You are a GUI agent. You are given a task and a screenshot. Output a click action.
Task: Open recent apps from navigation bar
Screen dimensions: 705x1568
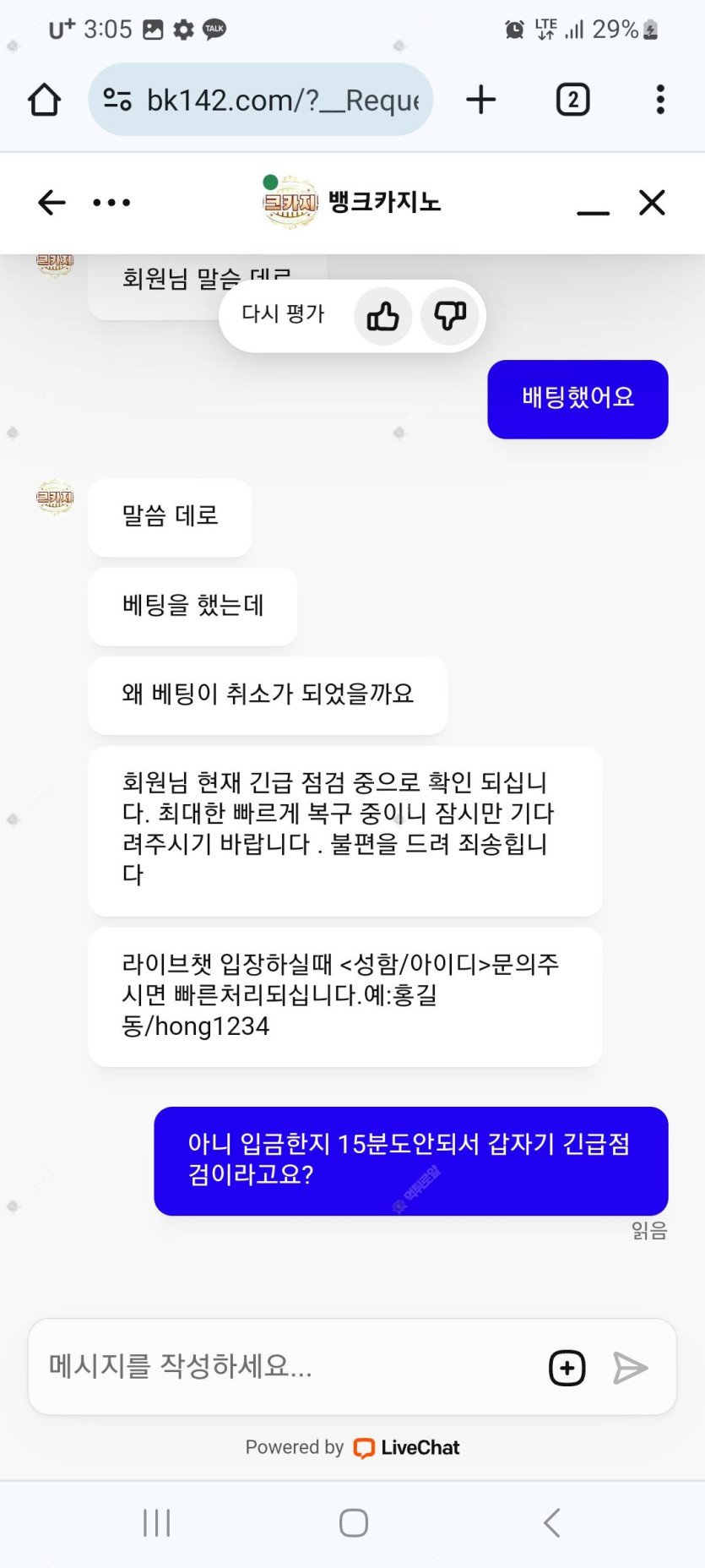click(x=157, y=1522)
